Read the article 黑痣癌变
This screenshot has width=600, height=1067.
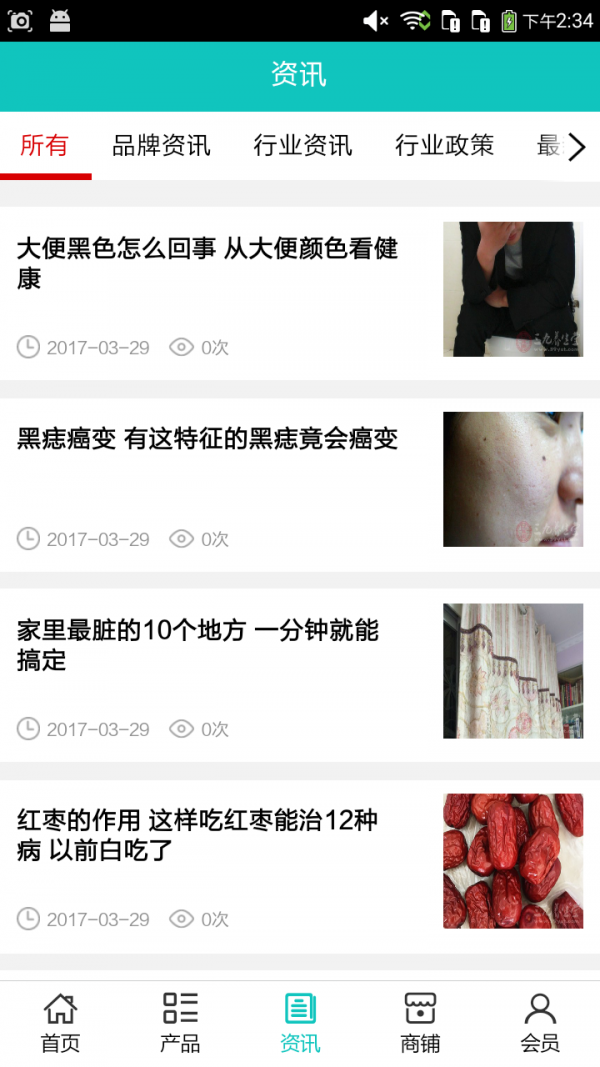208,438
